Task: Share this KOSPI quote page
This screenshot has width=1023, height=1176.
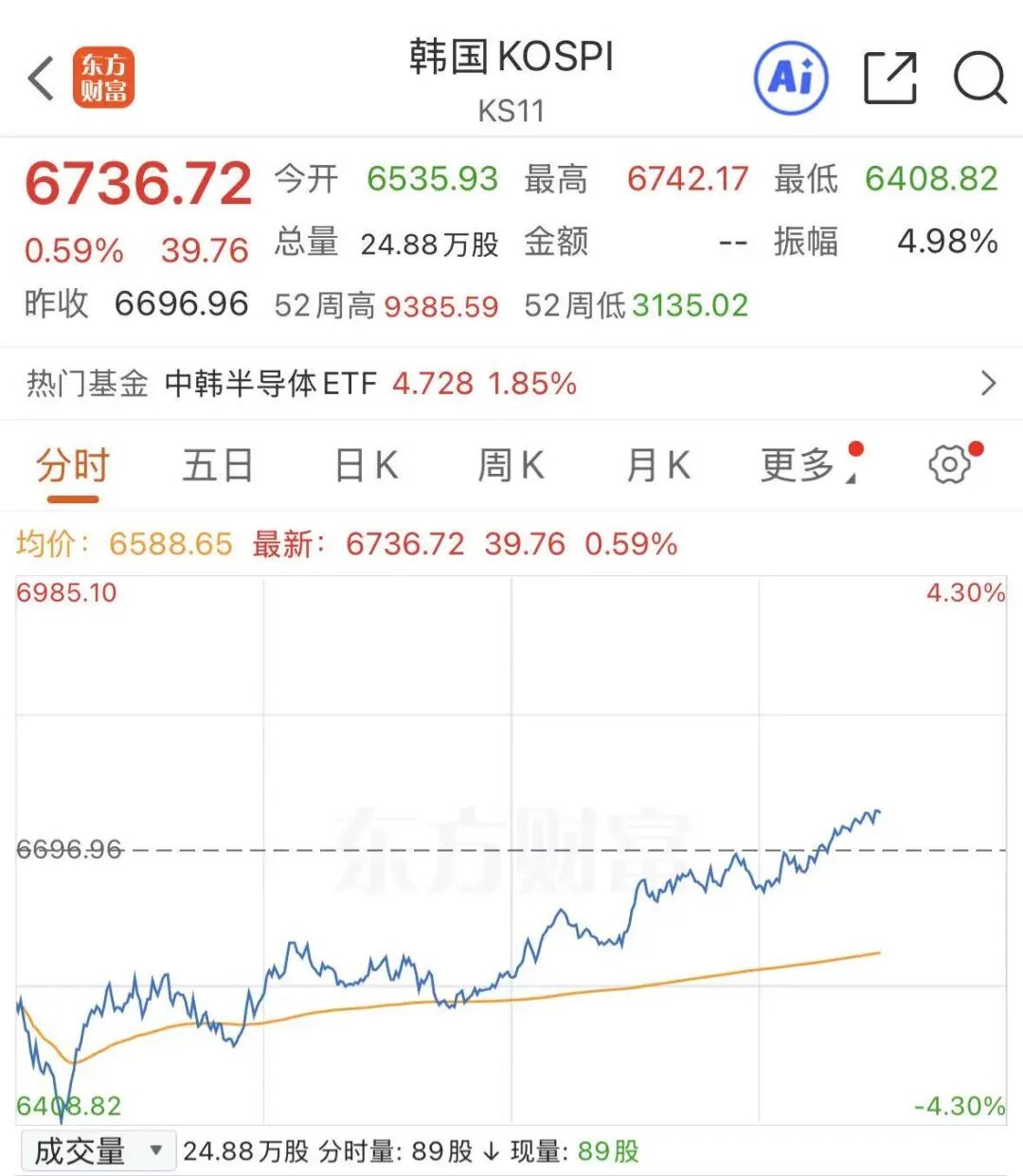Action: (x=890, y=78)
